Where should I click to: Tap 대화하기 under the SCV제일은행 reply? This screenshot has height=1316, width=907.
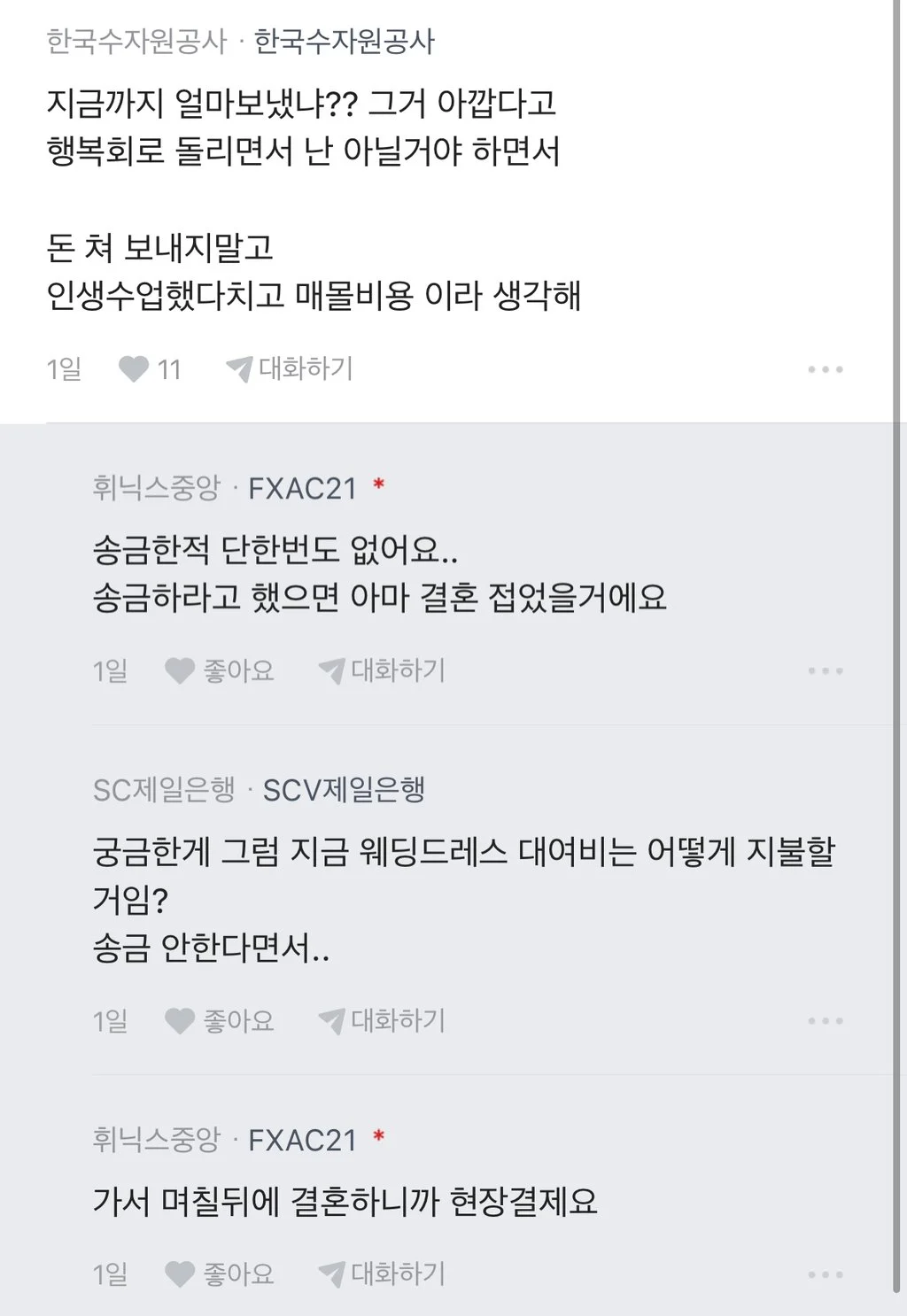click(382, 1021)
